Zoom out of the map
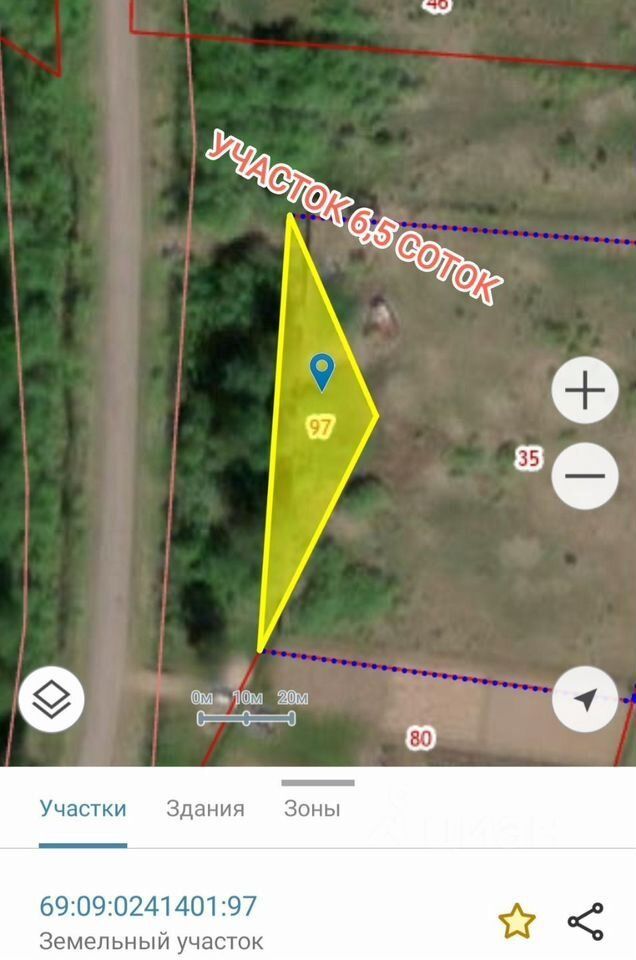The image size is (636, 960). click(x=585, y=475)
